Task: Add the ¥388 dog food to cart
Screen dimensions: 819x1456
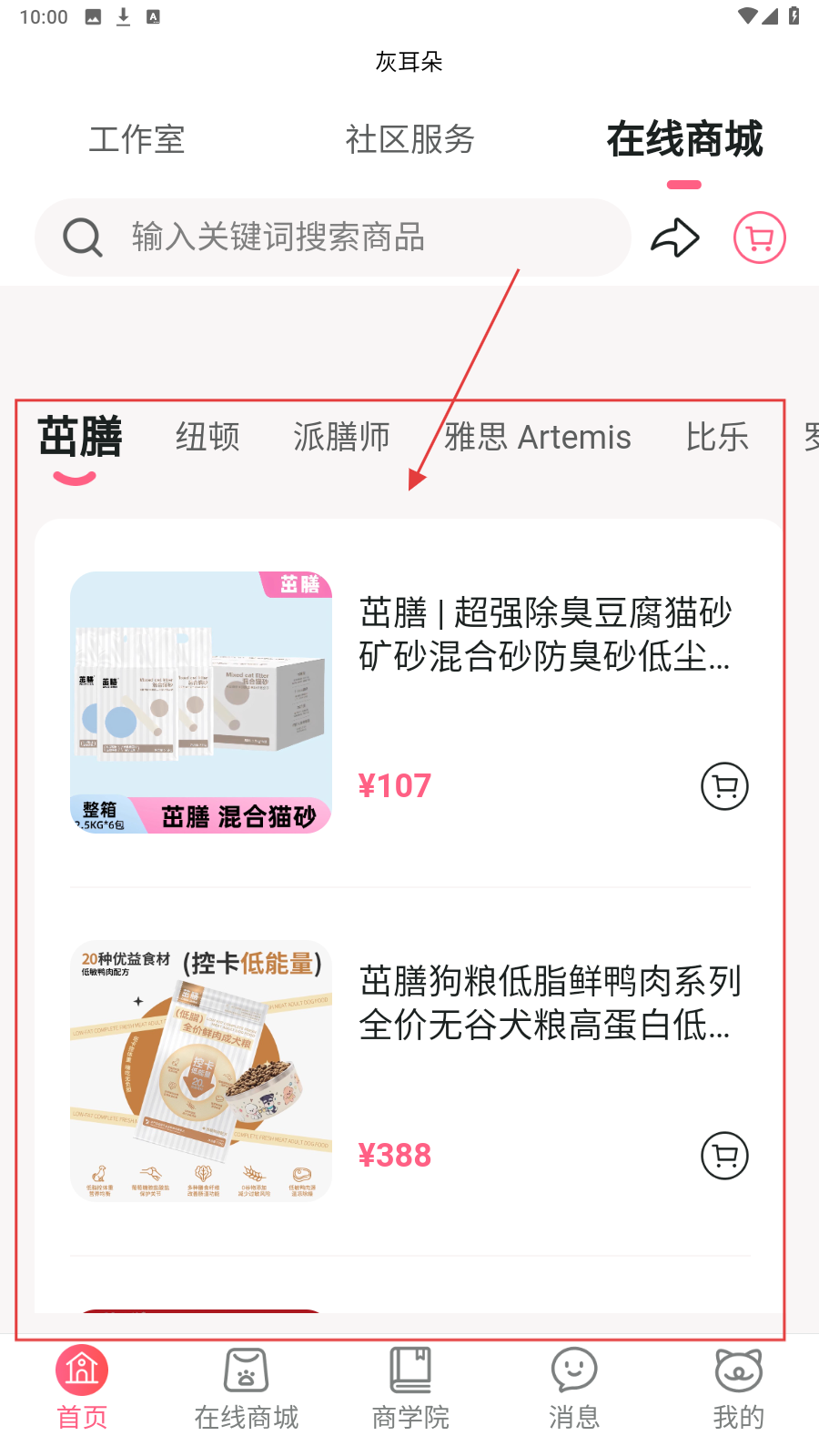Action: coord(724,1156)
